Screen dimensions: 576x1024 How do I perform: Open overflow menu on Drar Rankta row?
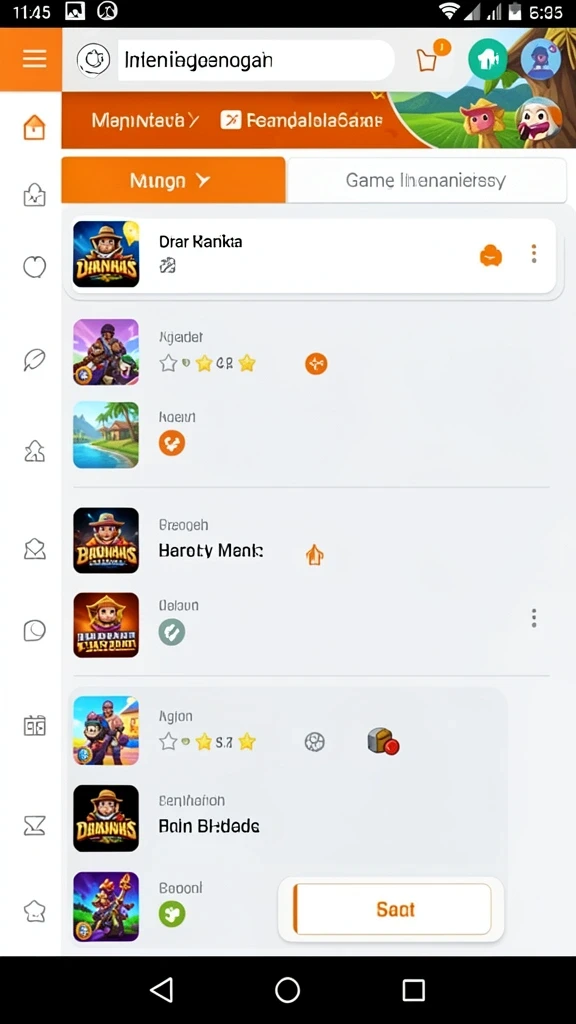click(534, 254)
